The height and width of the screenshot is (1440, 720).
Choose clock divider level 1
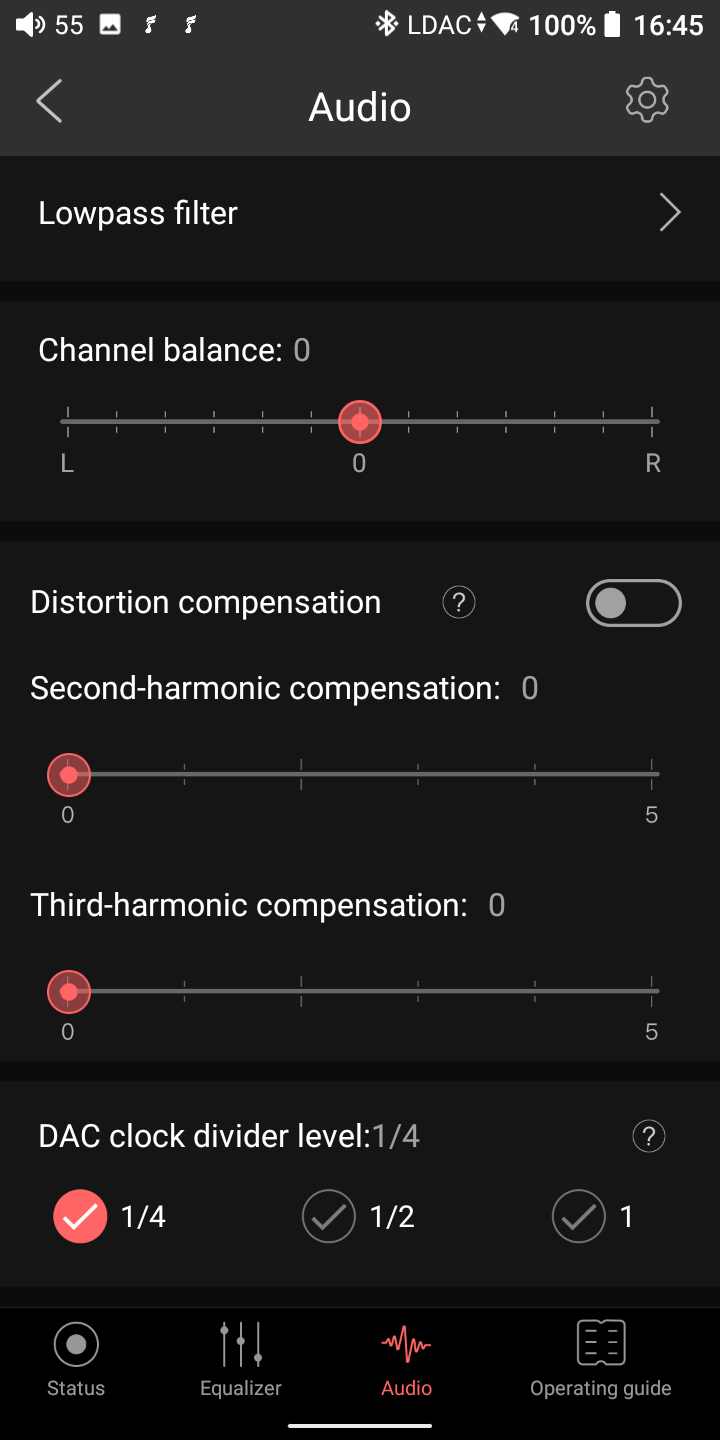[x=579, y=1216]
